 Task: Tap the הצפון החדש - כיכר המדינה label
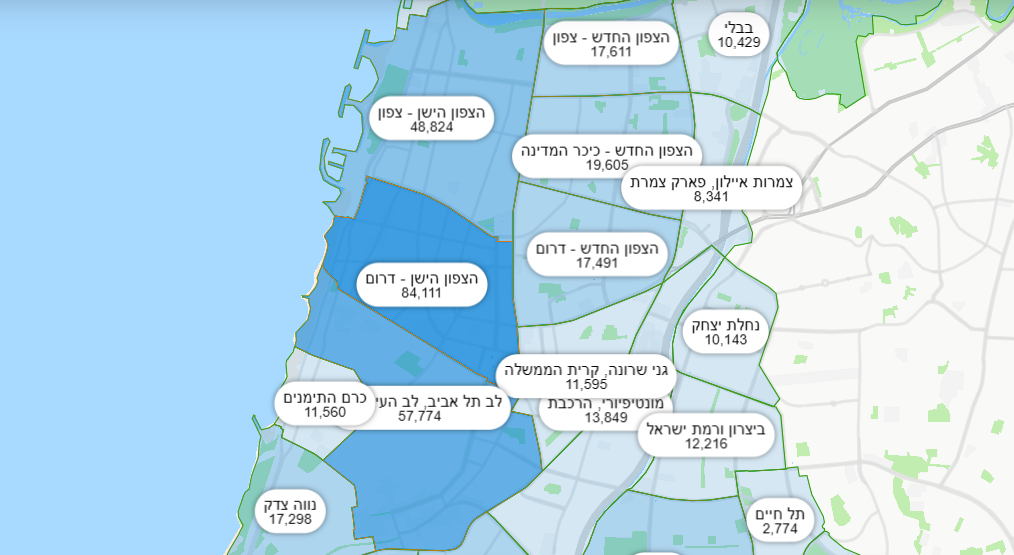click(x=607, y=158)
